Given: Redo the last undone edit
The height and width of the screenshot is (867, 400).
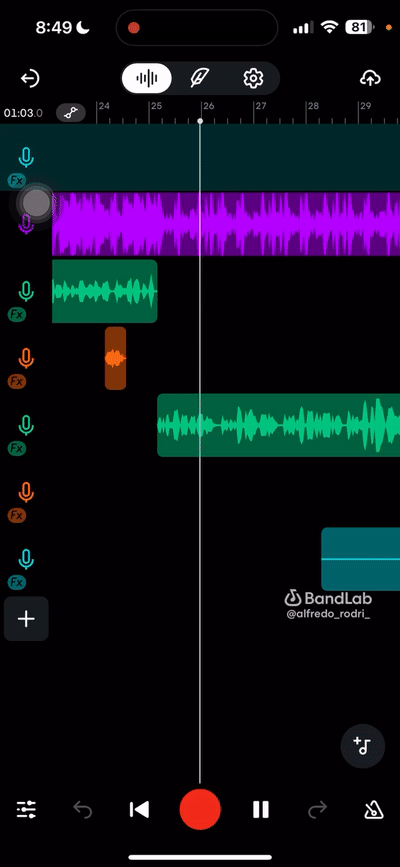Looking at the screenshot, I should [x=317, y=810].
